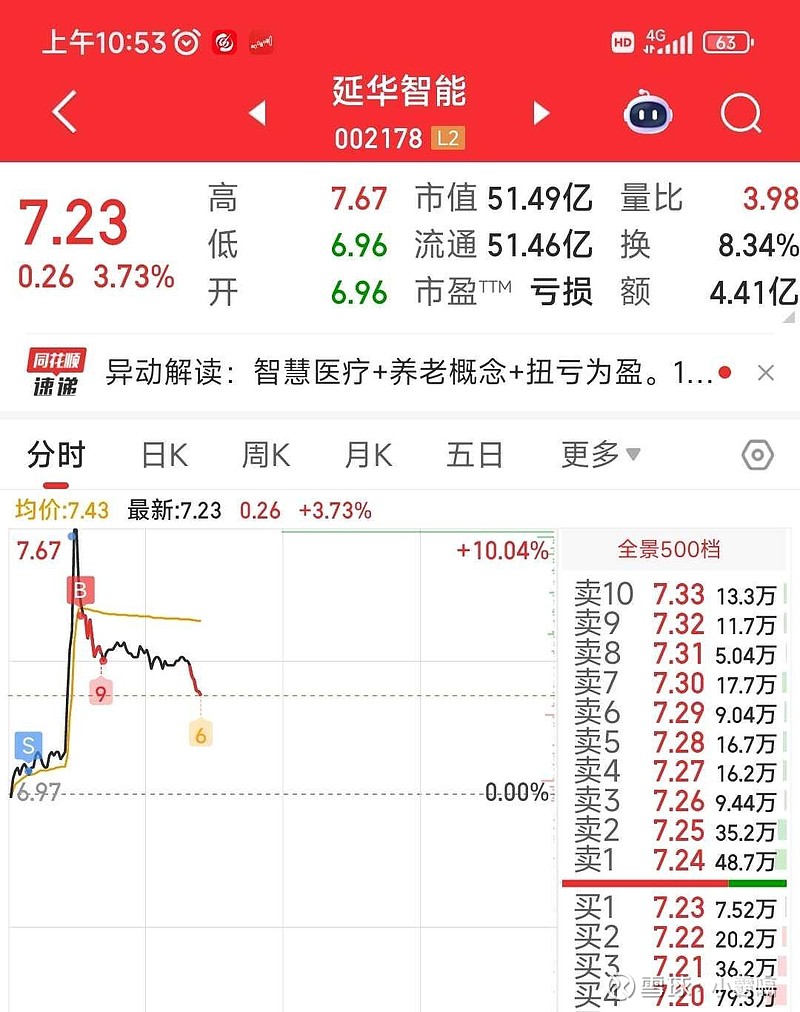Select the 分时 chart tab
The image size is (800, 1012).
[x=56, y=456]
